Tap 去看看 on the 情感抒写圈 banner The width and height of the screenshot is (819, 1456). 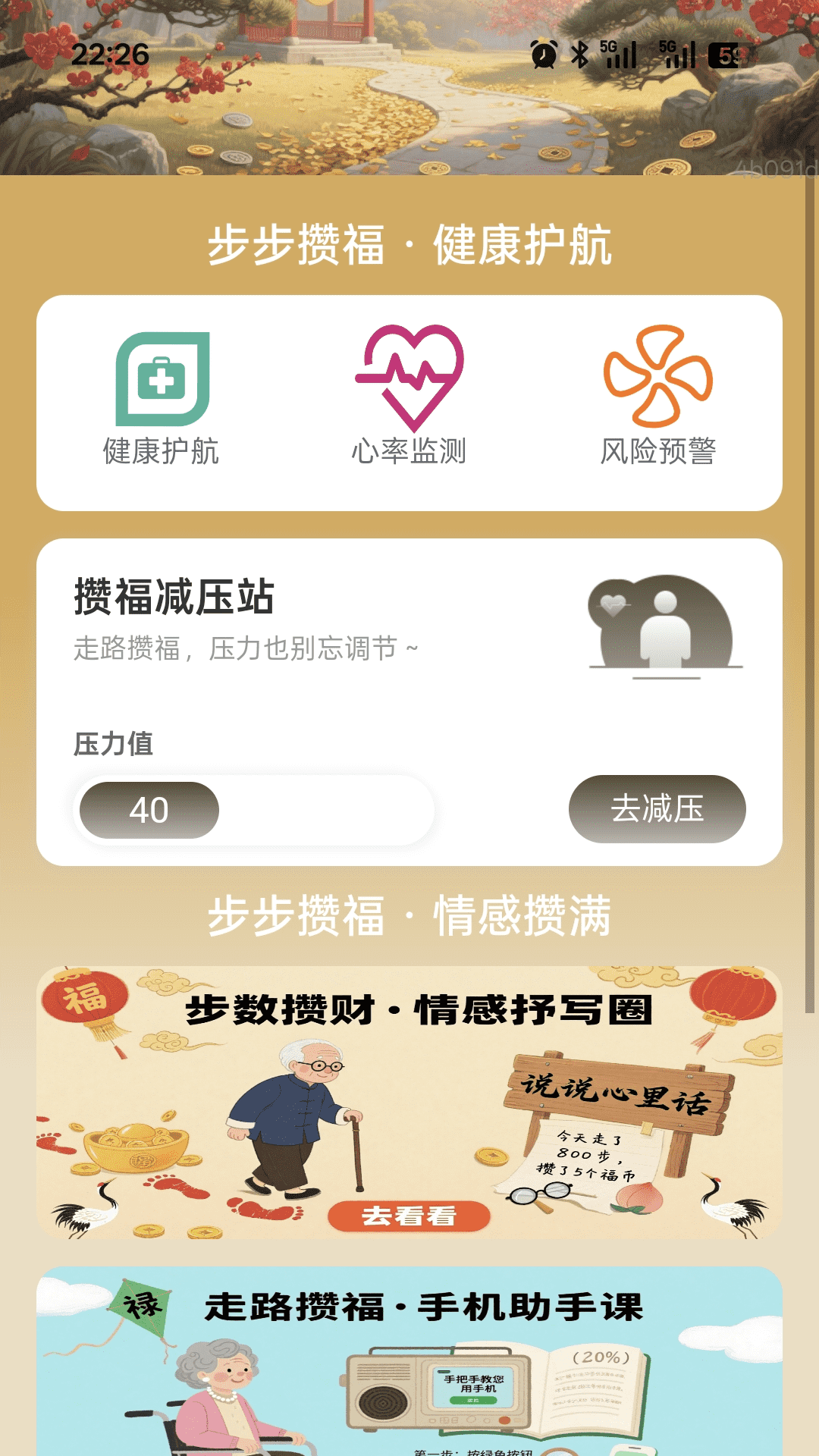pyautogui.click(x=409, y=1216)
